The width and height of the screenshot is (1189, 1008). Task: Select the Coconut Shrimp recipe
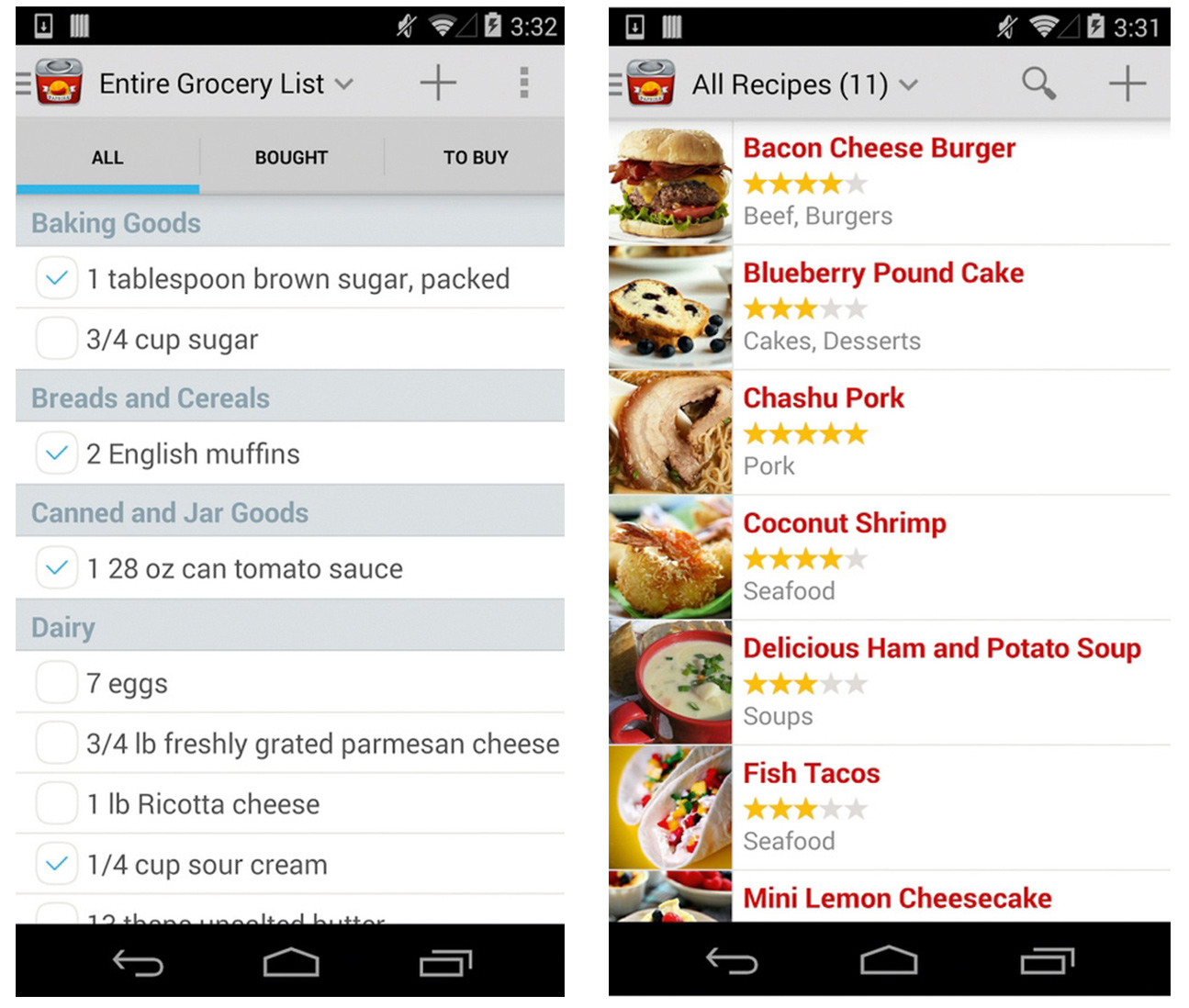click(844, 523)
